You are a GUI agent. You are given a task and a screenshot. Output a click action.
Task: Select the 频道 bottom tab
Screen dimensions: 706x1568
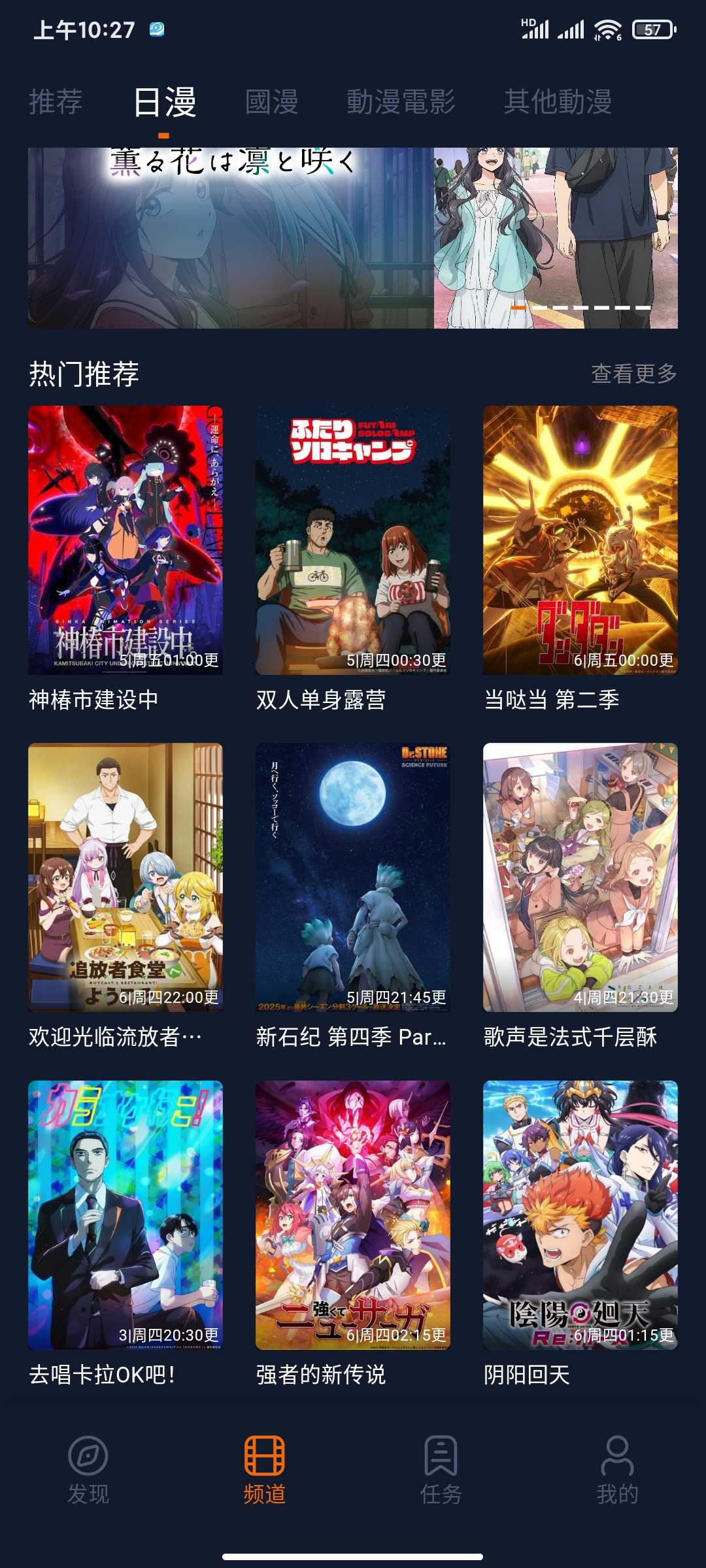[265, 1469]
